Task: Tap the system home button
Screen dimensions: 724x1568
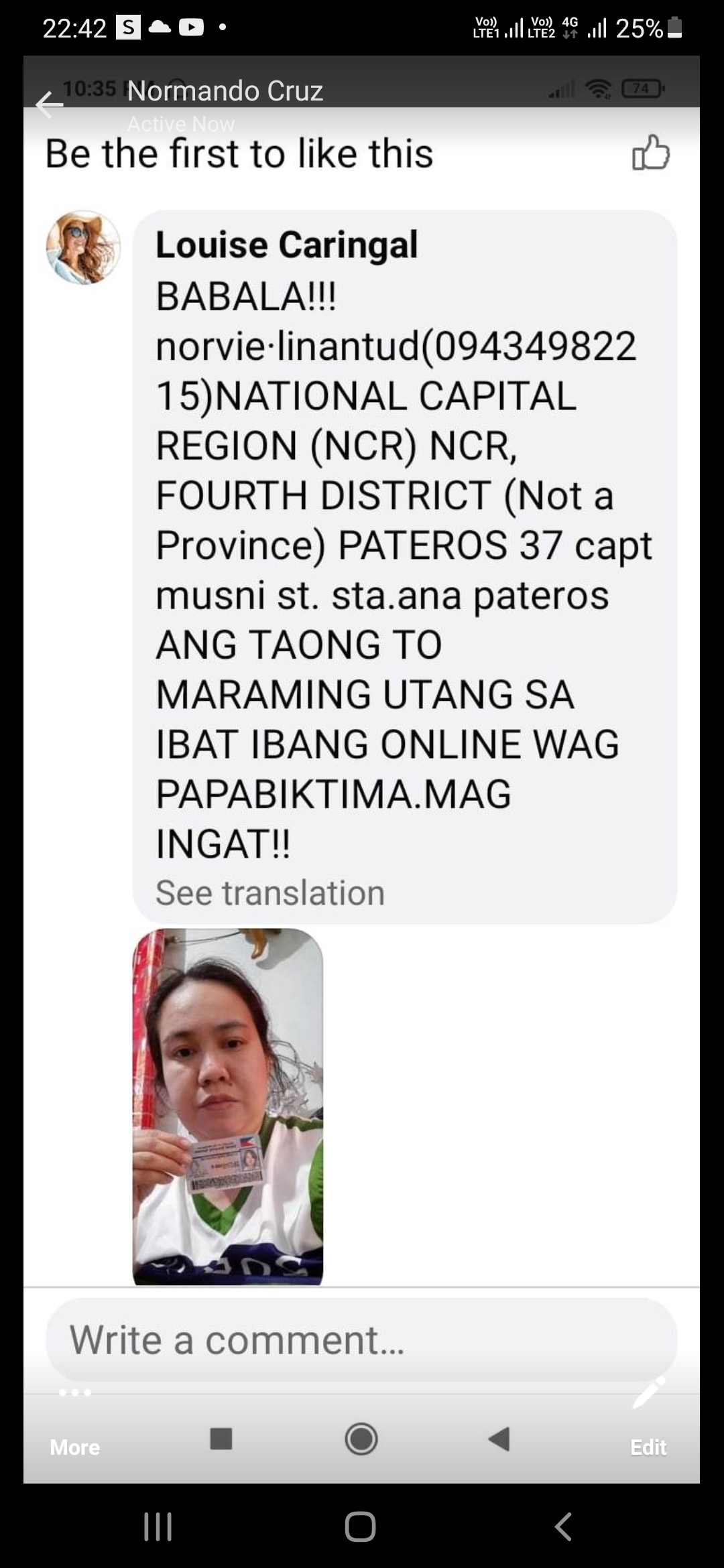Action: pos(361,1527)
